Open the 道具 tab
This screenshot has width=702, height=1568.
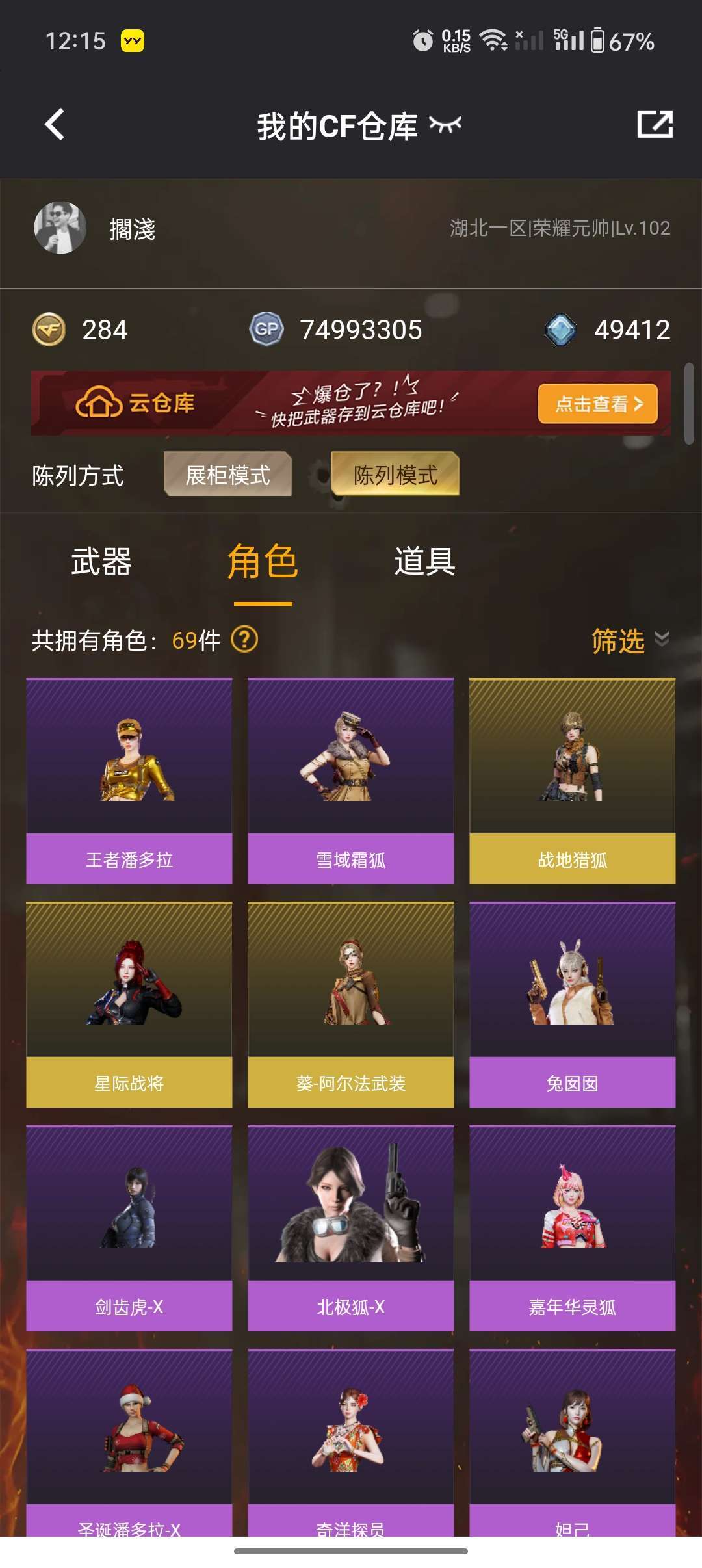pyautogui.click(x=424, y=562)
